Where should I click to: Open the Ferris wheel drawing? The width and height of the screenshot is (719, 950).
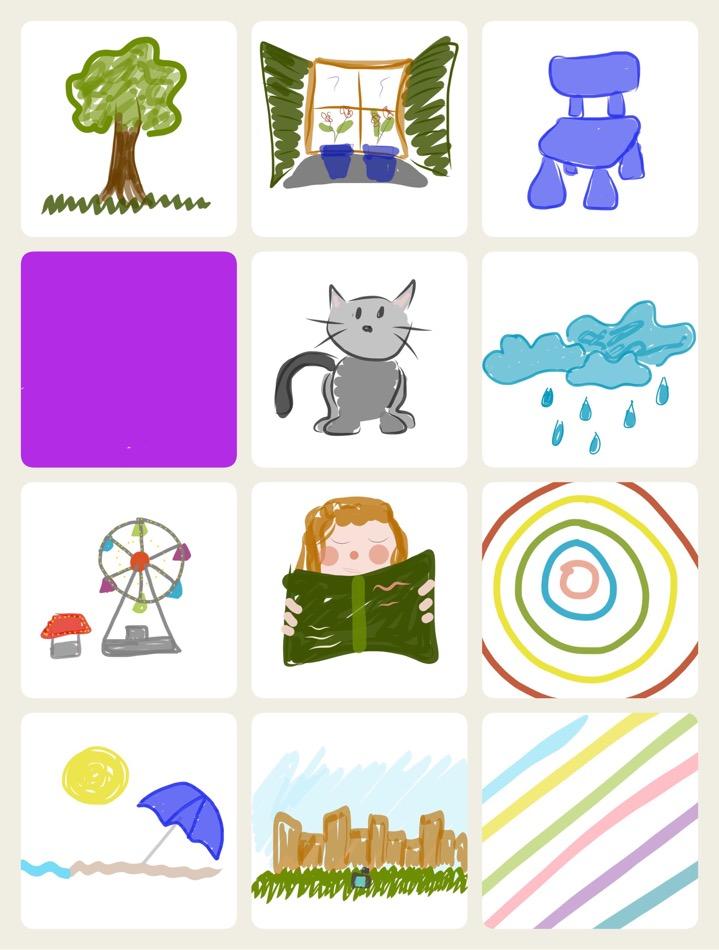(x=129, y=590)
